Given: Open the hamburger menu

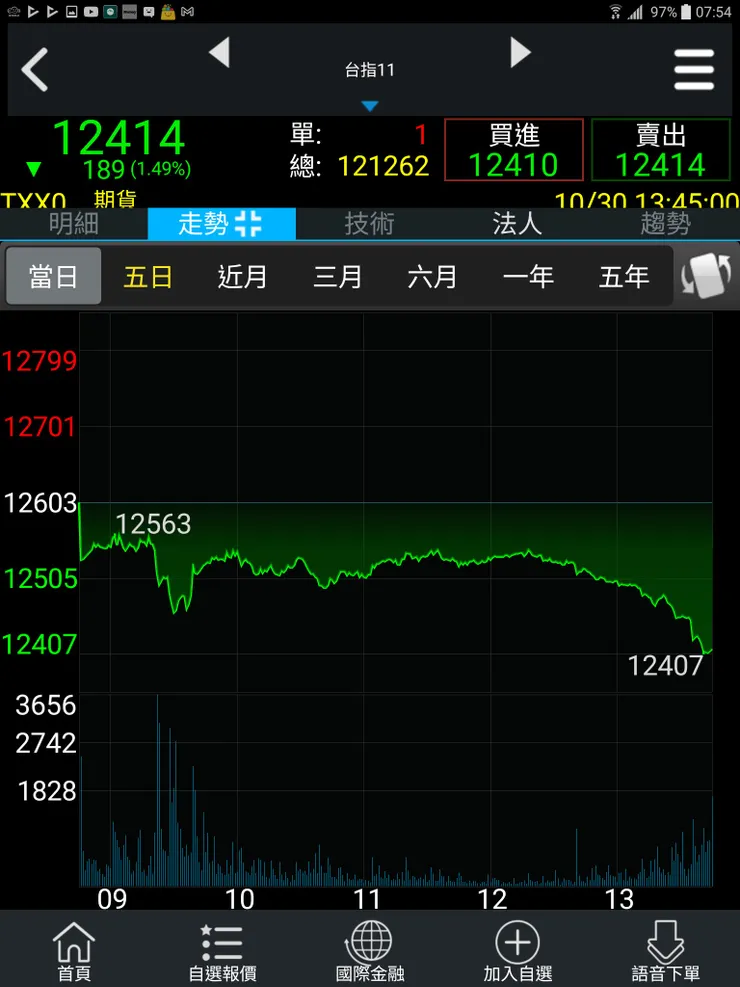Looking at the screenshot, I should click(x=694, y=70).
